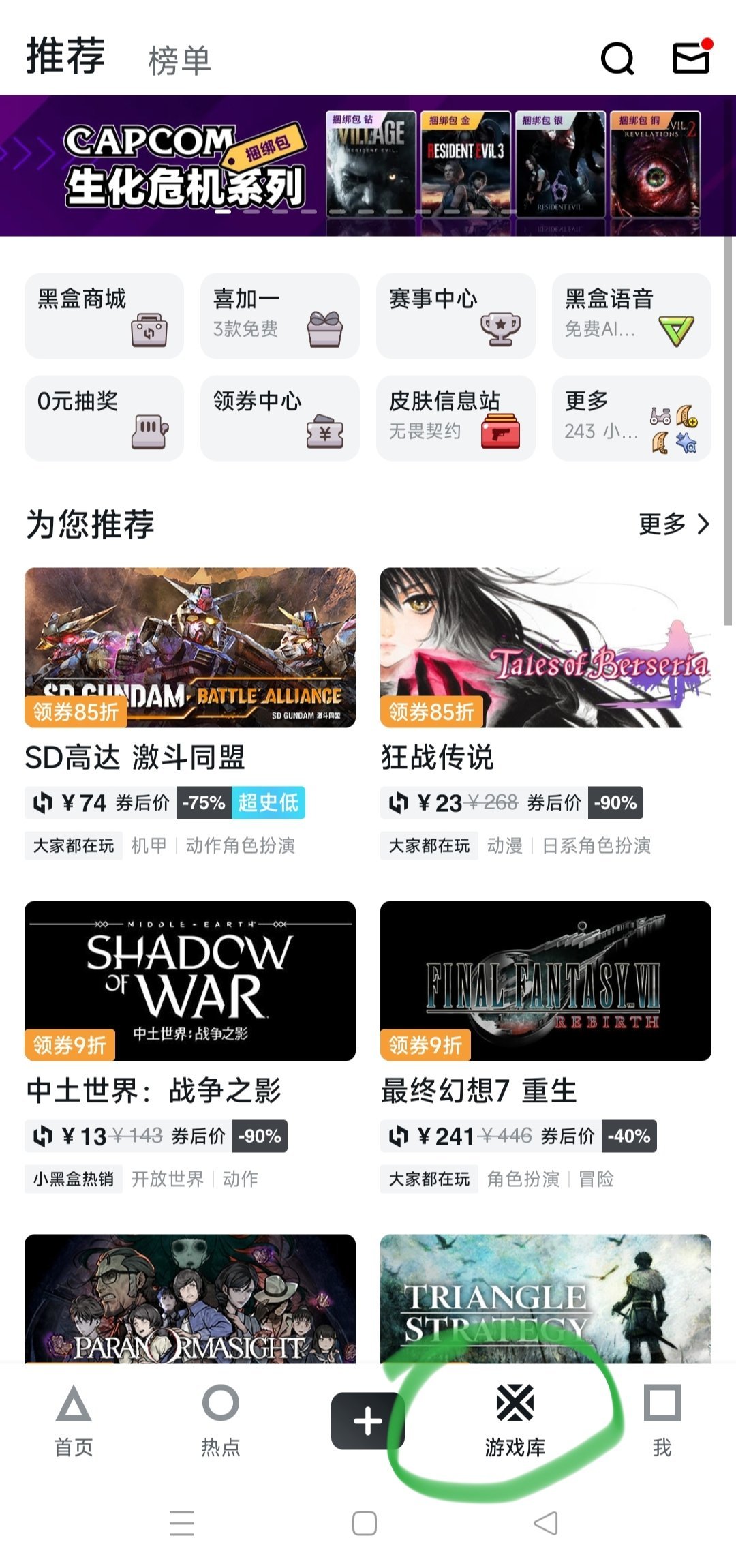Screen dimensions: 736x1568
Task: Open the inbox mail icon
Action: pyautogui.click(x=691, y=57)
